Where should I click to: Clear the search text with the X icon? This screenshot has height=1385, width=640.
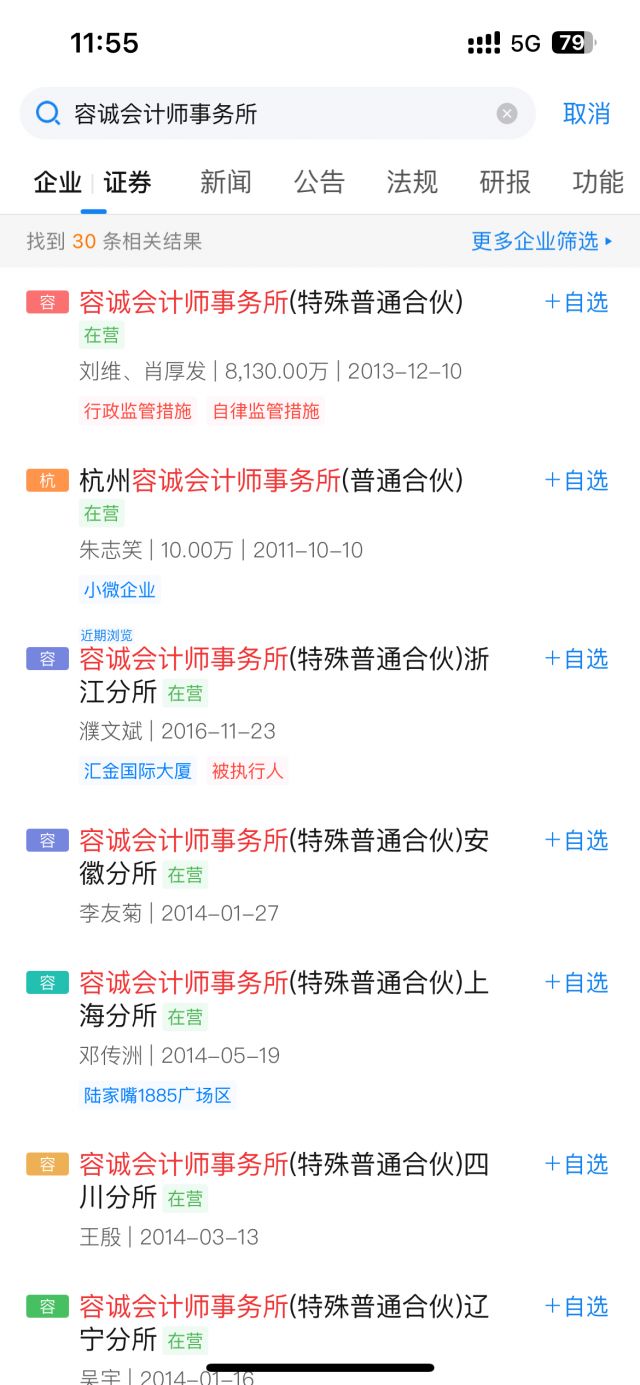[x=507, y=114]
